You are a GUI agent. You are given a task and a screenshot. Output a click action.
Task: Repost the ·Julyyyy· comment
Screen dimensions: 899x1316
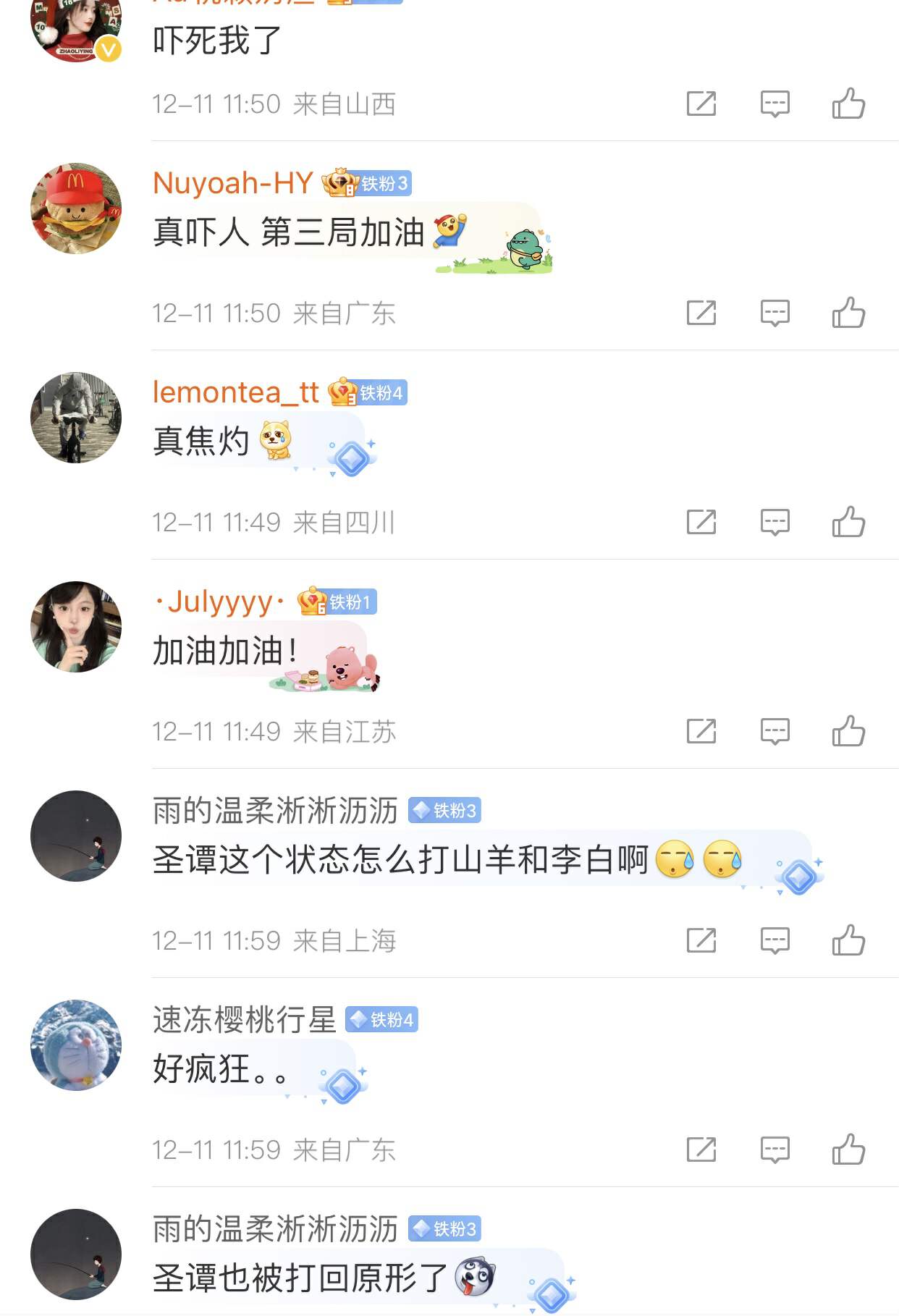click(x=701, y=731)
